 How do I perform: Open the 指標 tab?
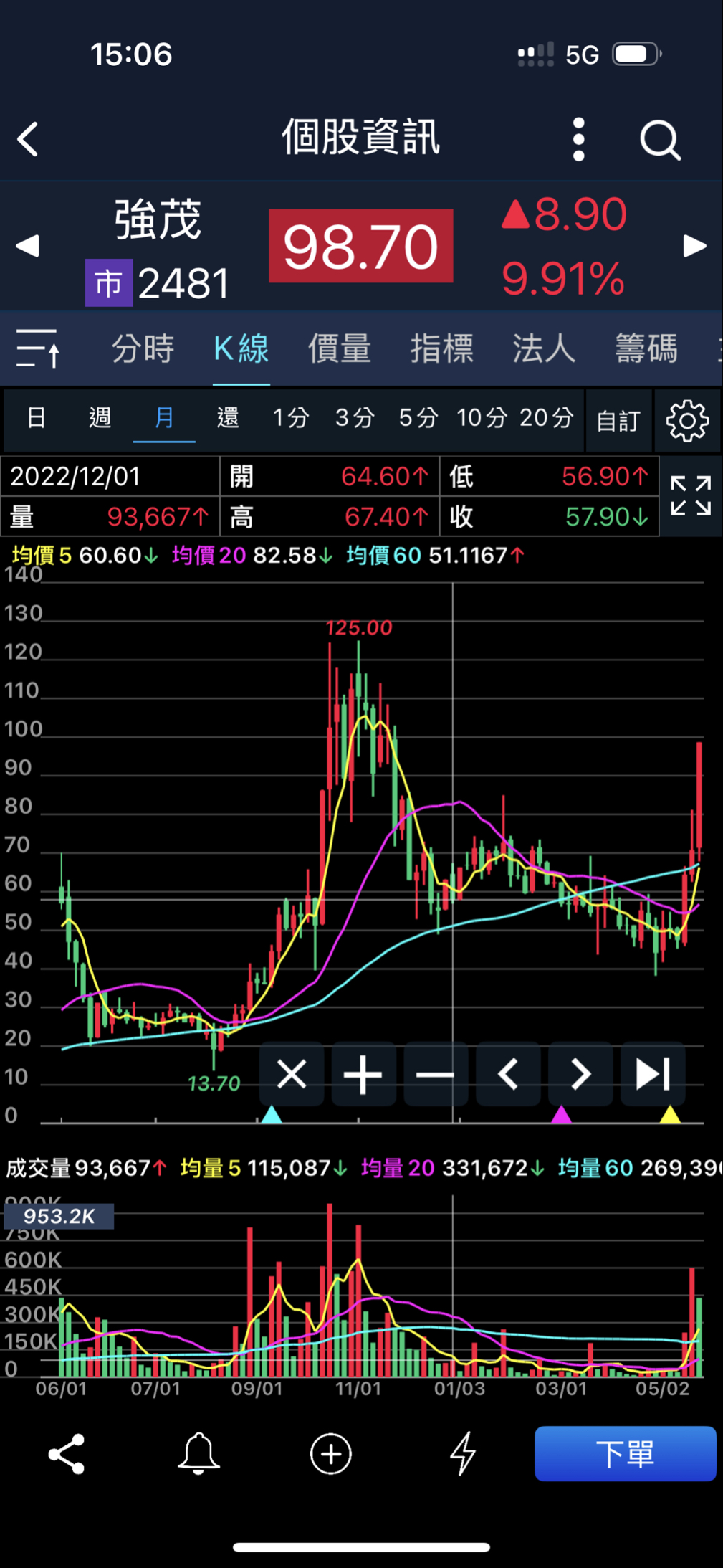click(x=441, y=349)
